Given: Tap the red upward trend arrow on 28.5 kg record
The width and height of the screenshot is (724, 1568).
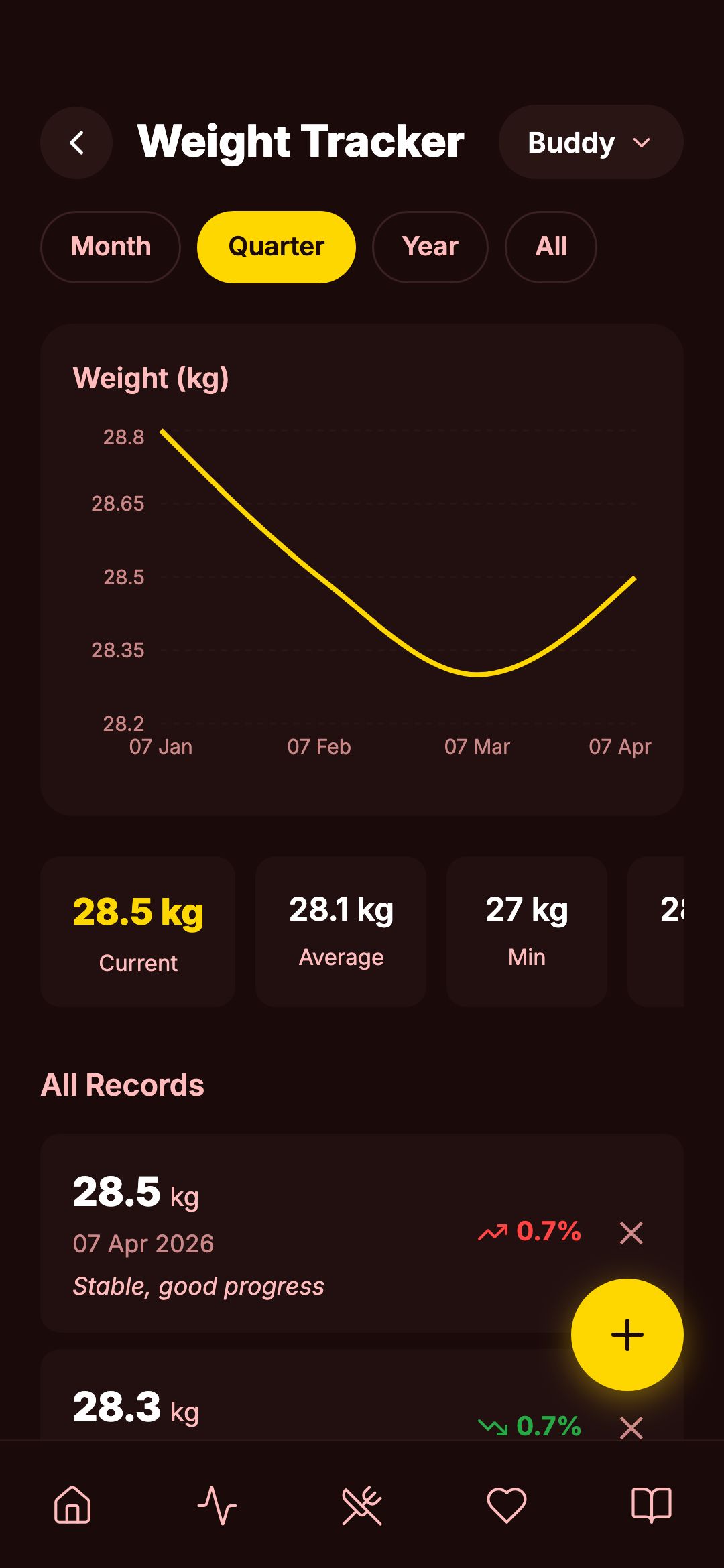Looking at the screenshot, I should coord(493,1232).
